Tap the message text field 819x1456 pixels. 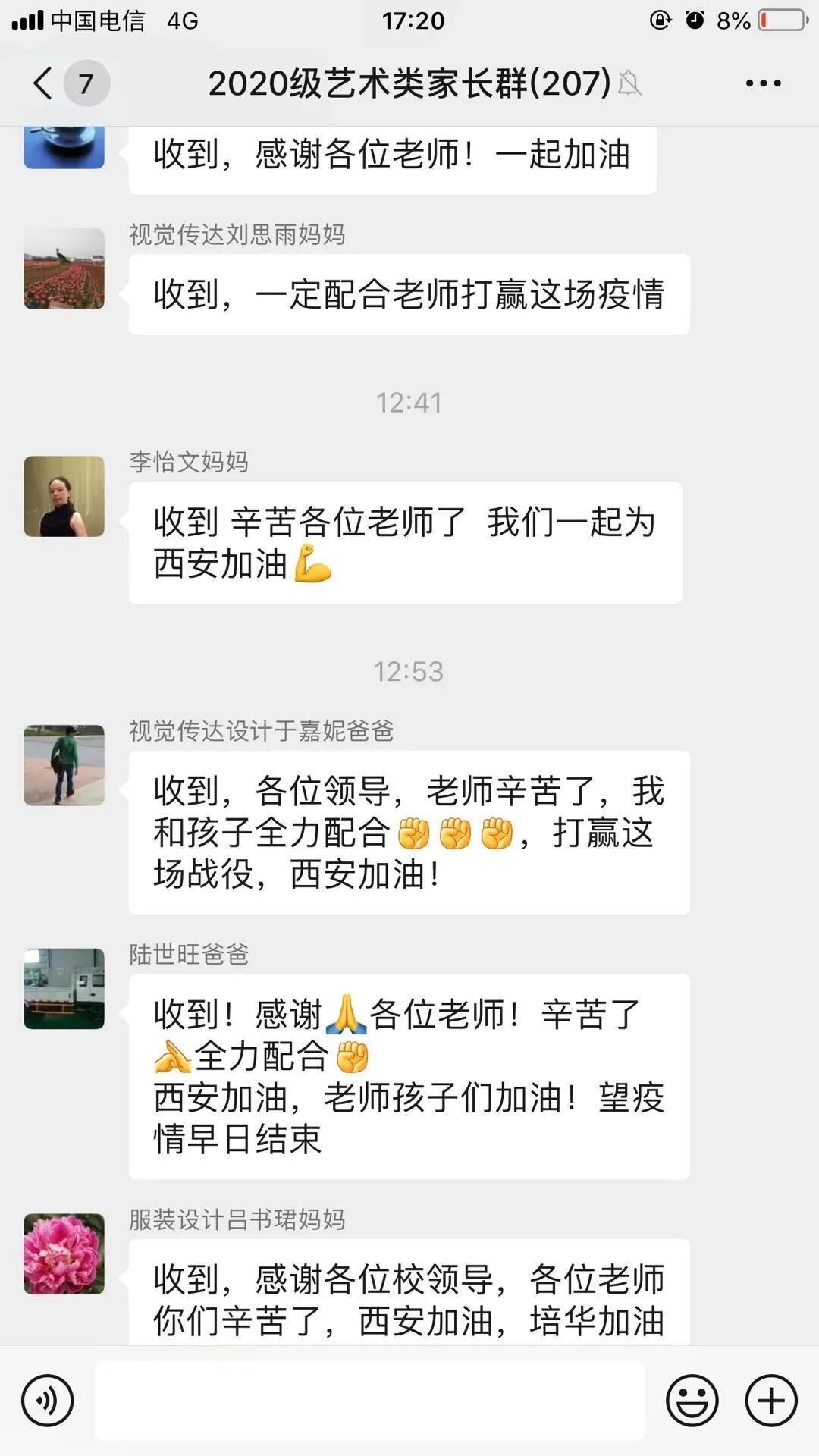click(370, 1400)
